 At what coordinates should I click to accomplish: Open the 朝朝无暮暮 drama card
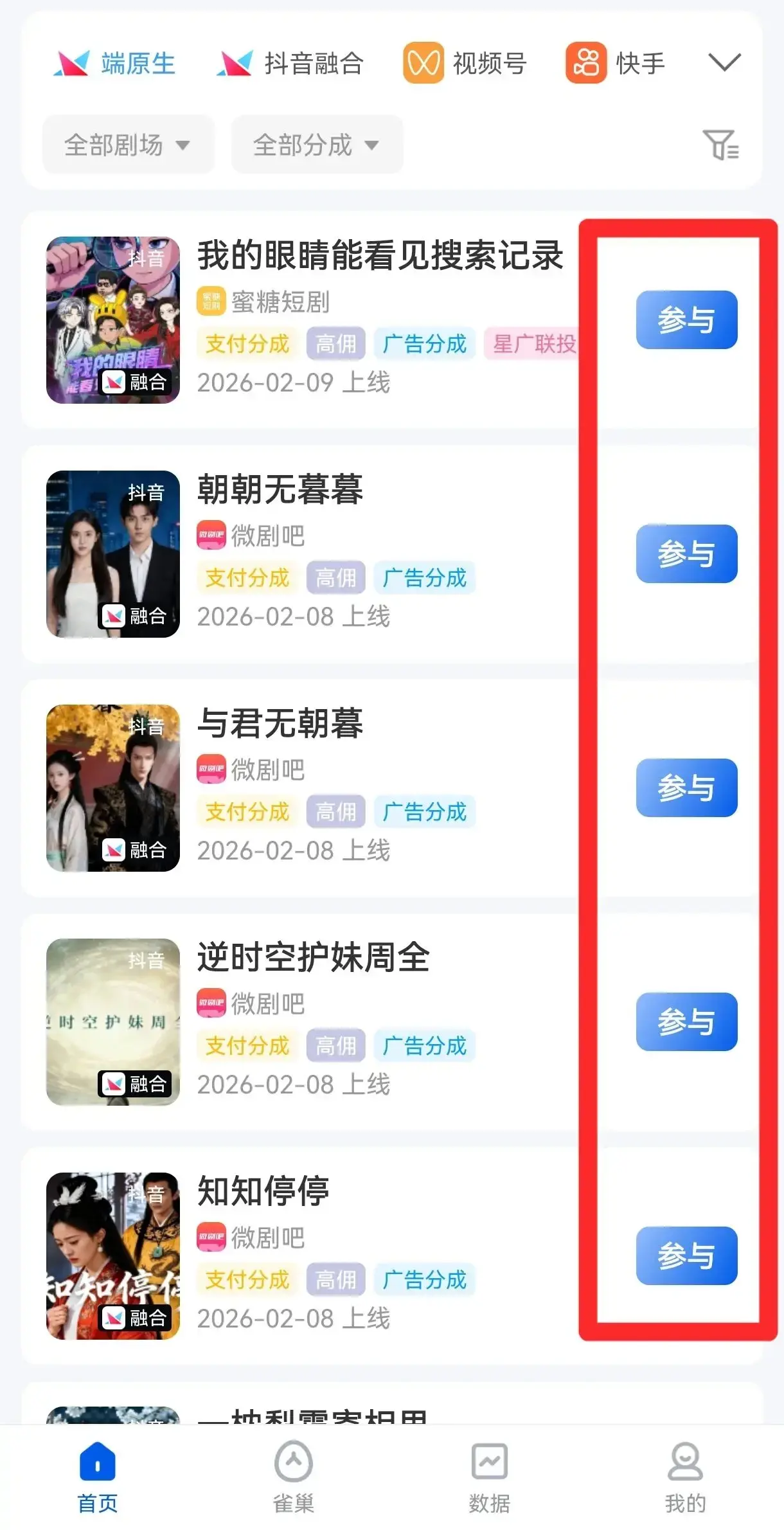280,490
